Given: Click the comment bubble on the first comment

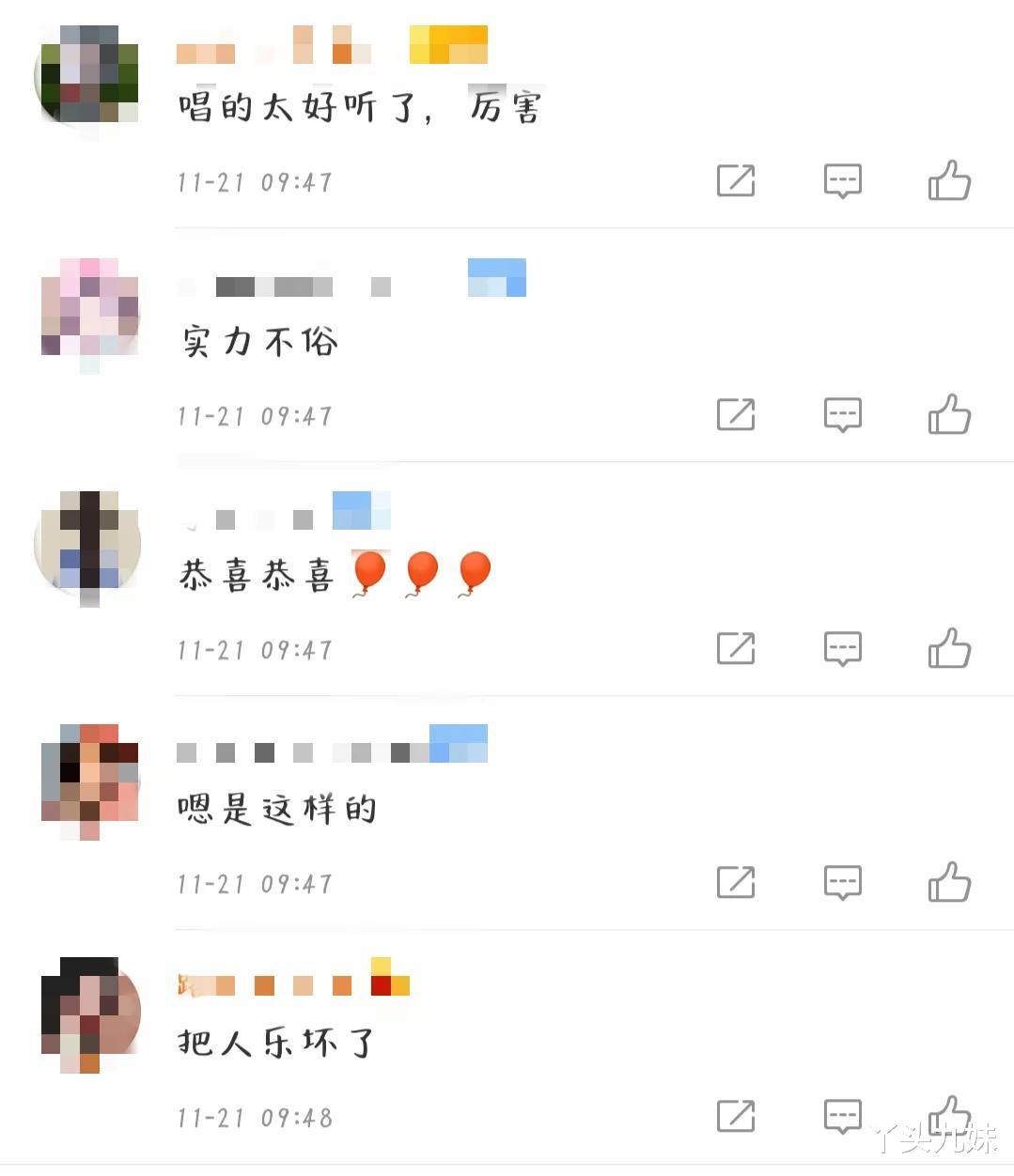Looking at the screenshot, I should coord(843,180).
